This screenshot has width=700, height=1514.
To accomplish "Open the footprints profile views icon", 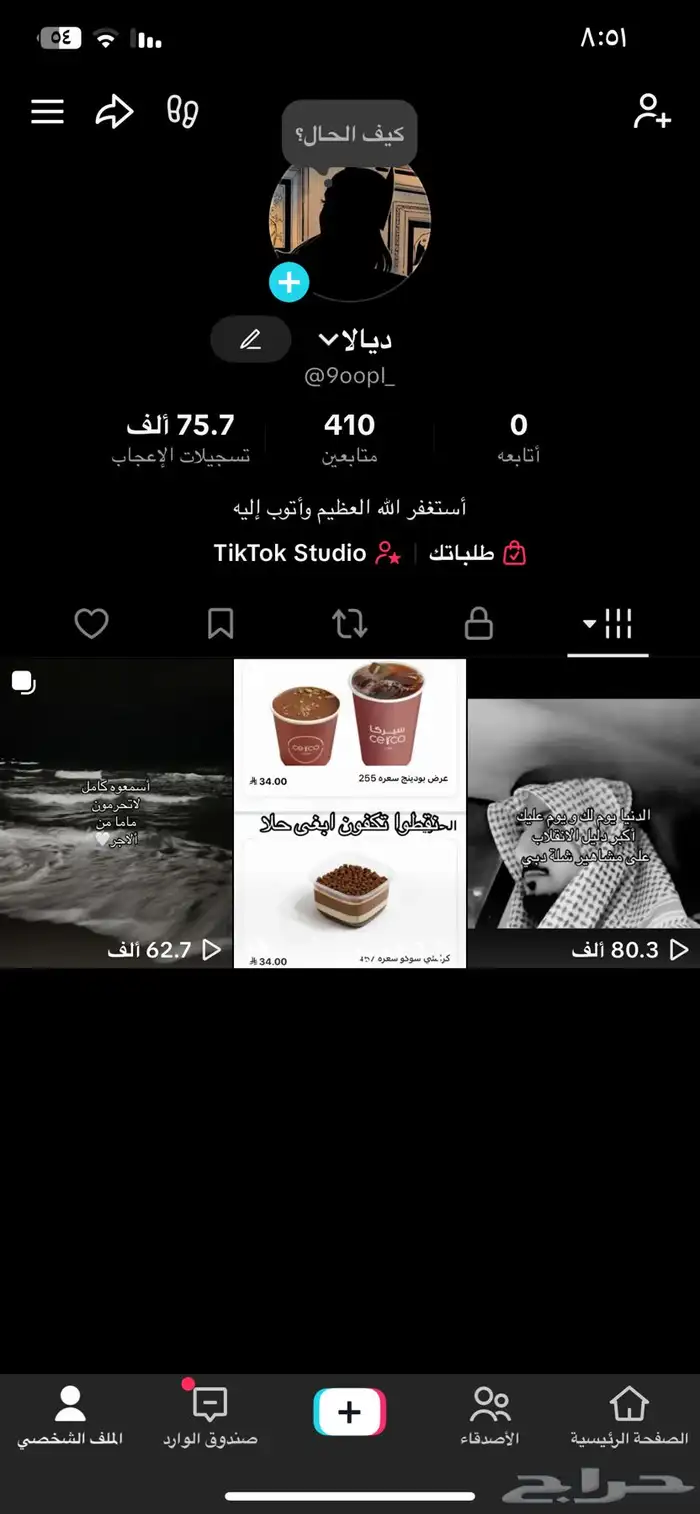I will (x=183, y=112).
